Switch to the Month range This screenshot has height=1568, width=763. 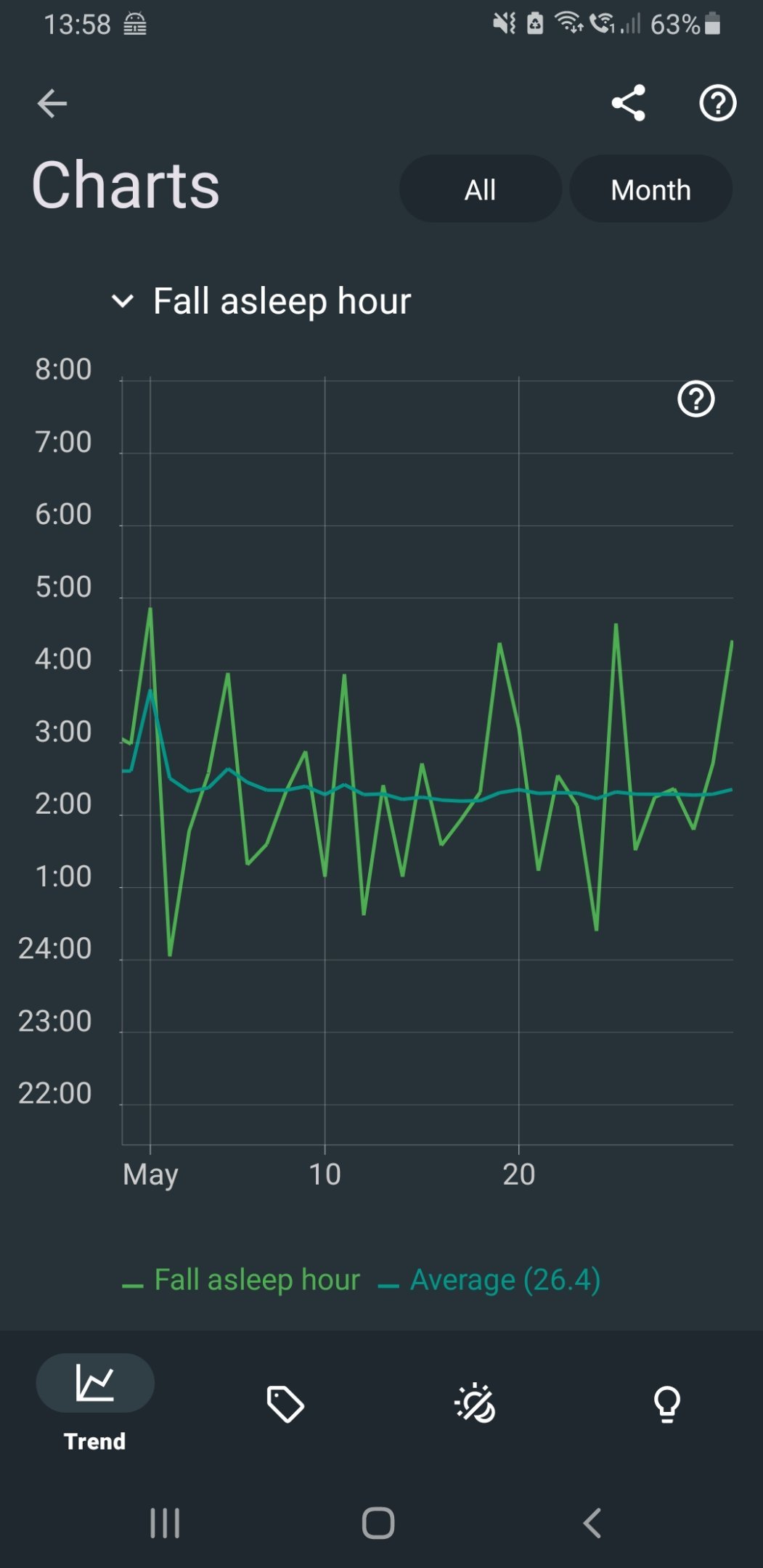coord(650,189)
